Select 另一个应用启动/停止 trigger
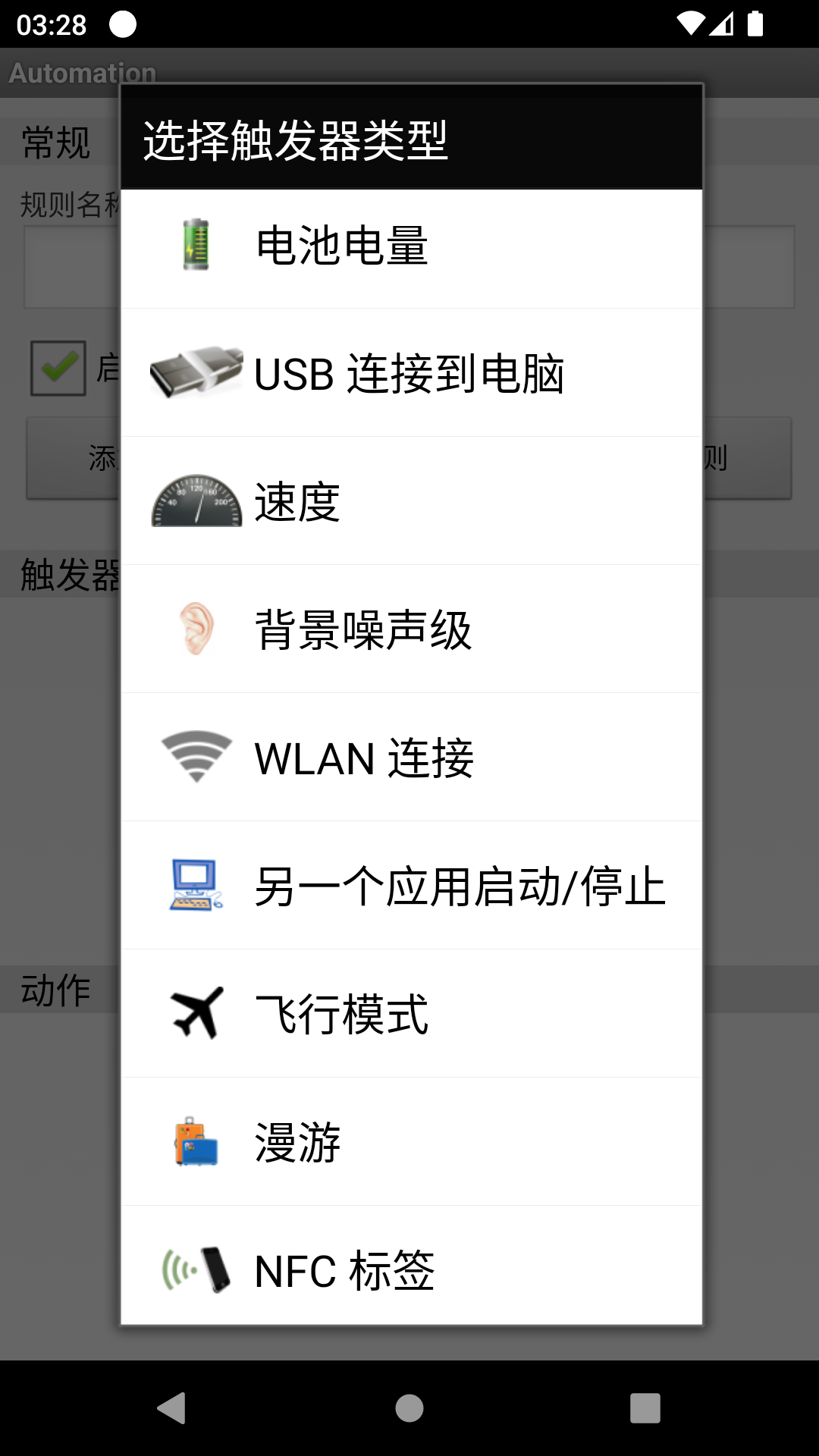 point(411,886)
